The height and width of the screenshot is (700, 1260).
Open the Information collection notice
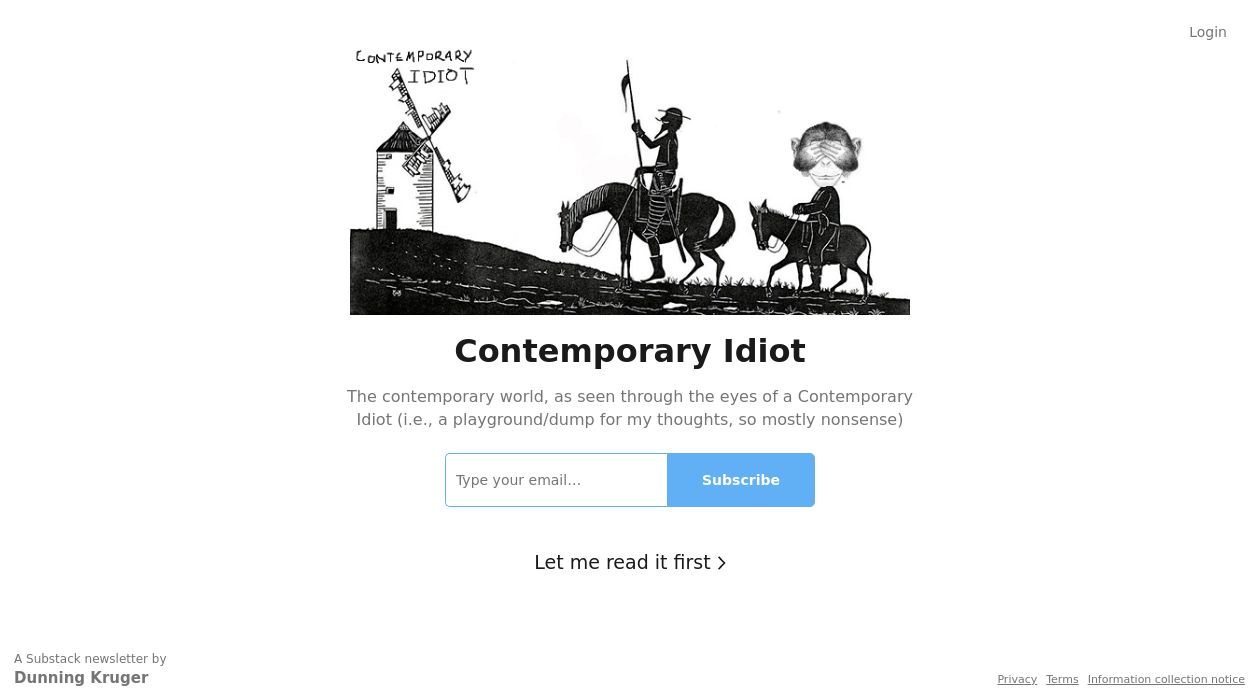(1165, 679)
